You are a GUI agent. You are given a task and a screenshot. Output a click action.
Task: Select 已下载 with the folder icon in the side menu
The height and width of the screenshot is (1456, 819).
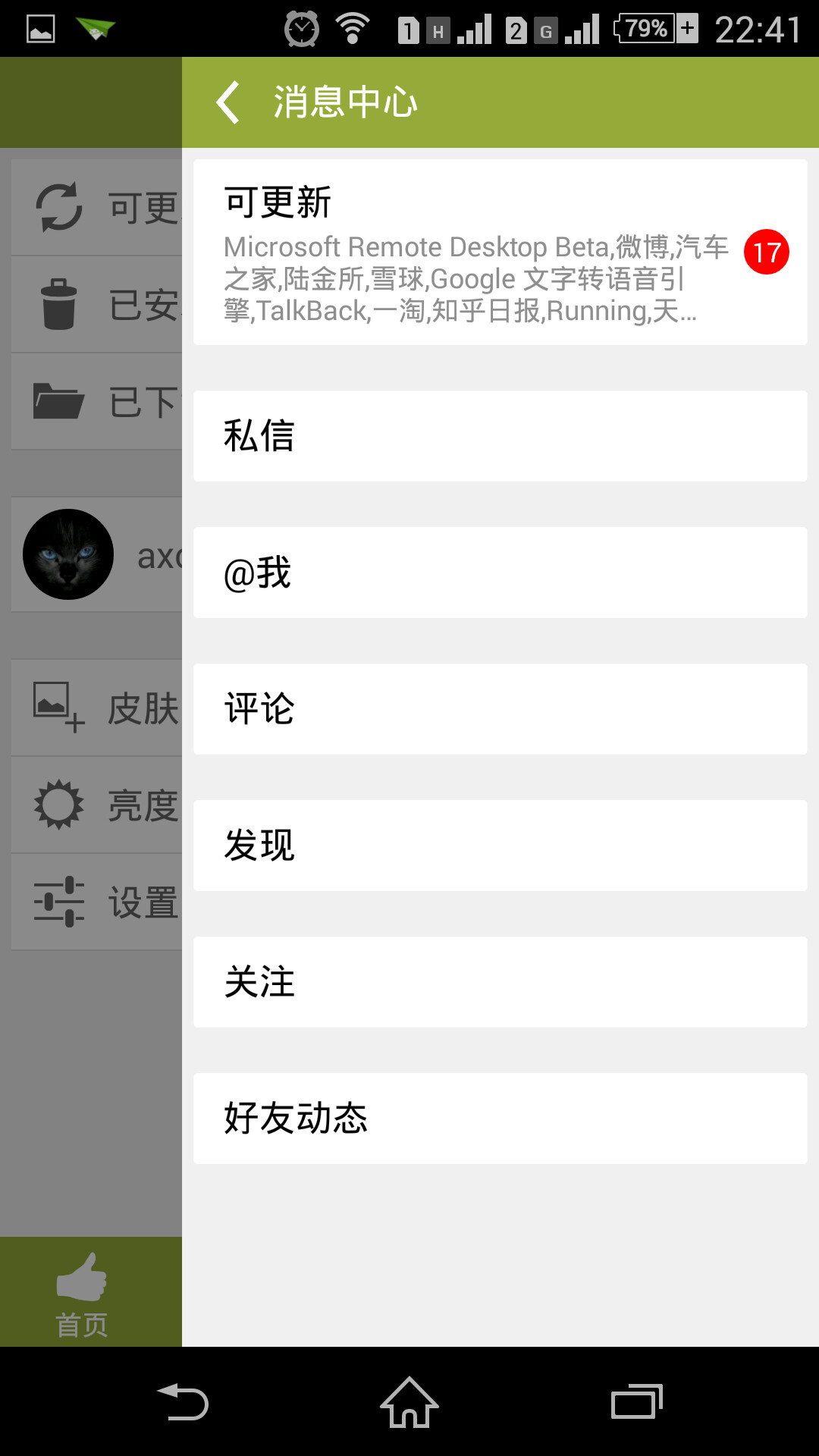(x=97, y=401)
